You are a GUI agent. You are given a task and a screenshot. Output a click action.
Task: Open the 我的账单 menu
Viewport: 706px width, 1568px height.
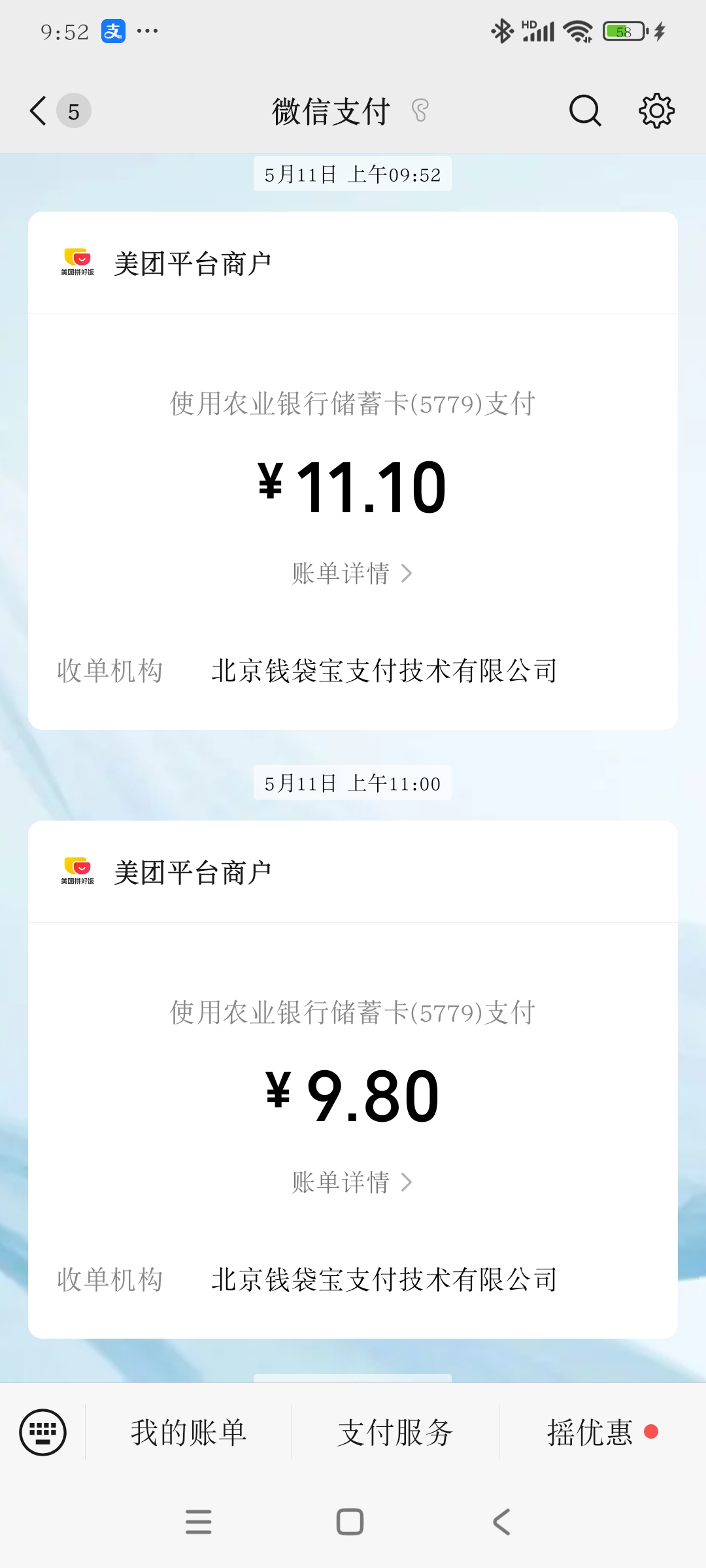point(188,1432)
